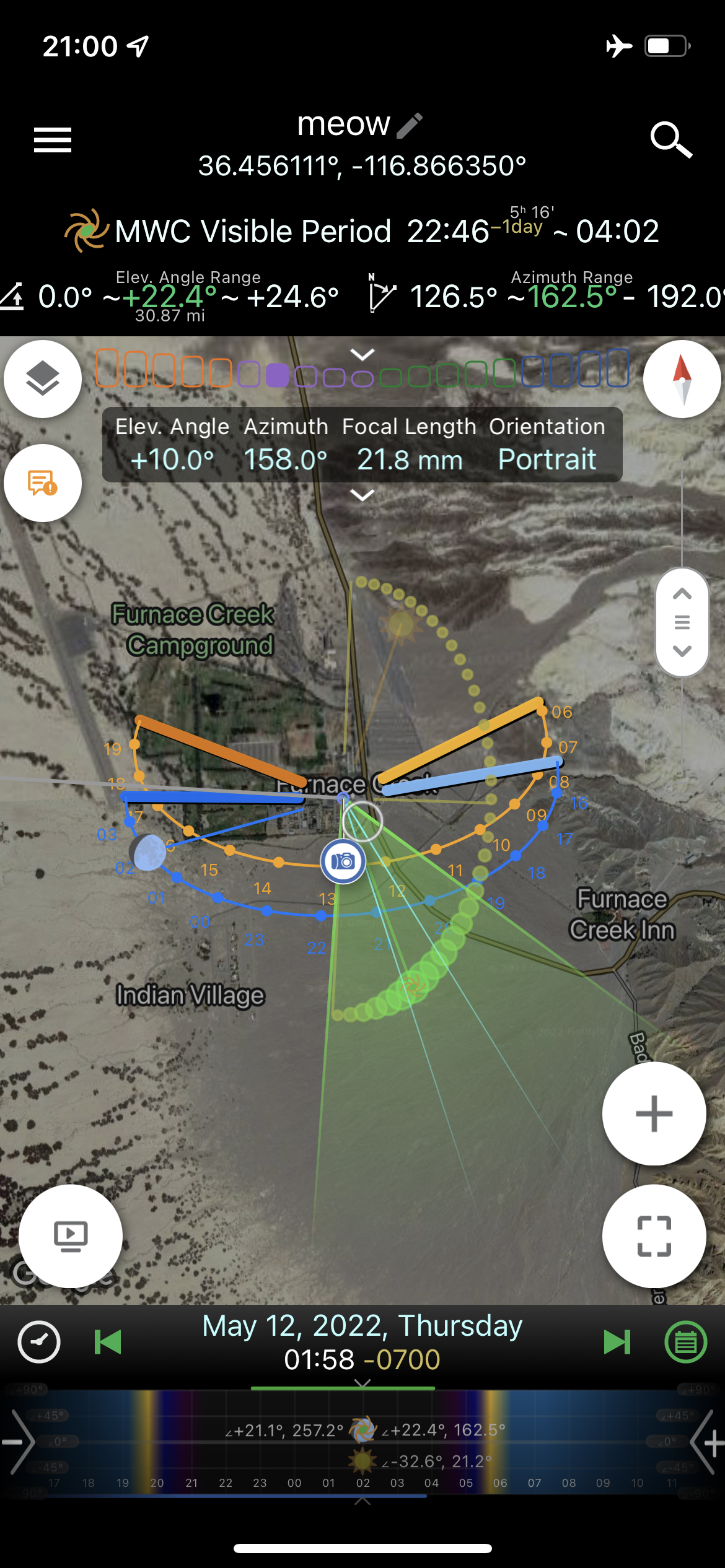Open the clock time icon
This screenshot has height=1568, width=725.
(39, 1343)
